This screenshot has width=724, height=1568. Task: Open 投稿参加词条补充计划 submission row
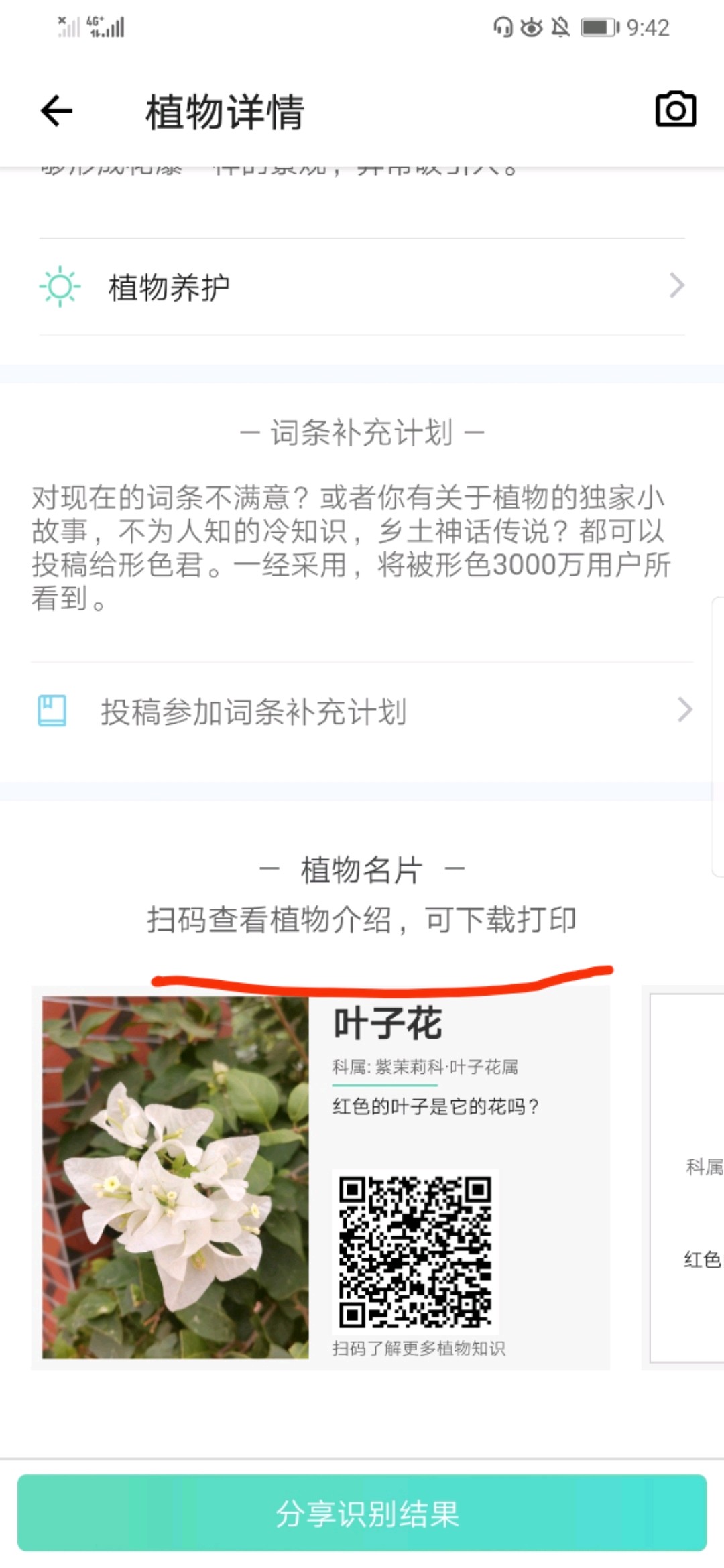pos(362,710)
